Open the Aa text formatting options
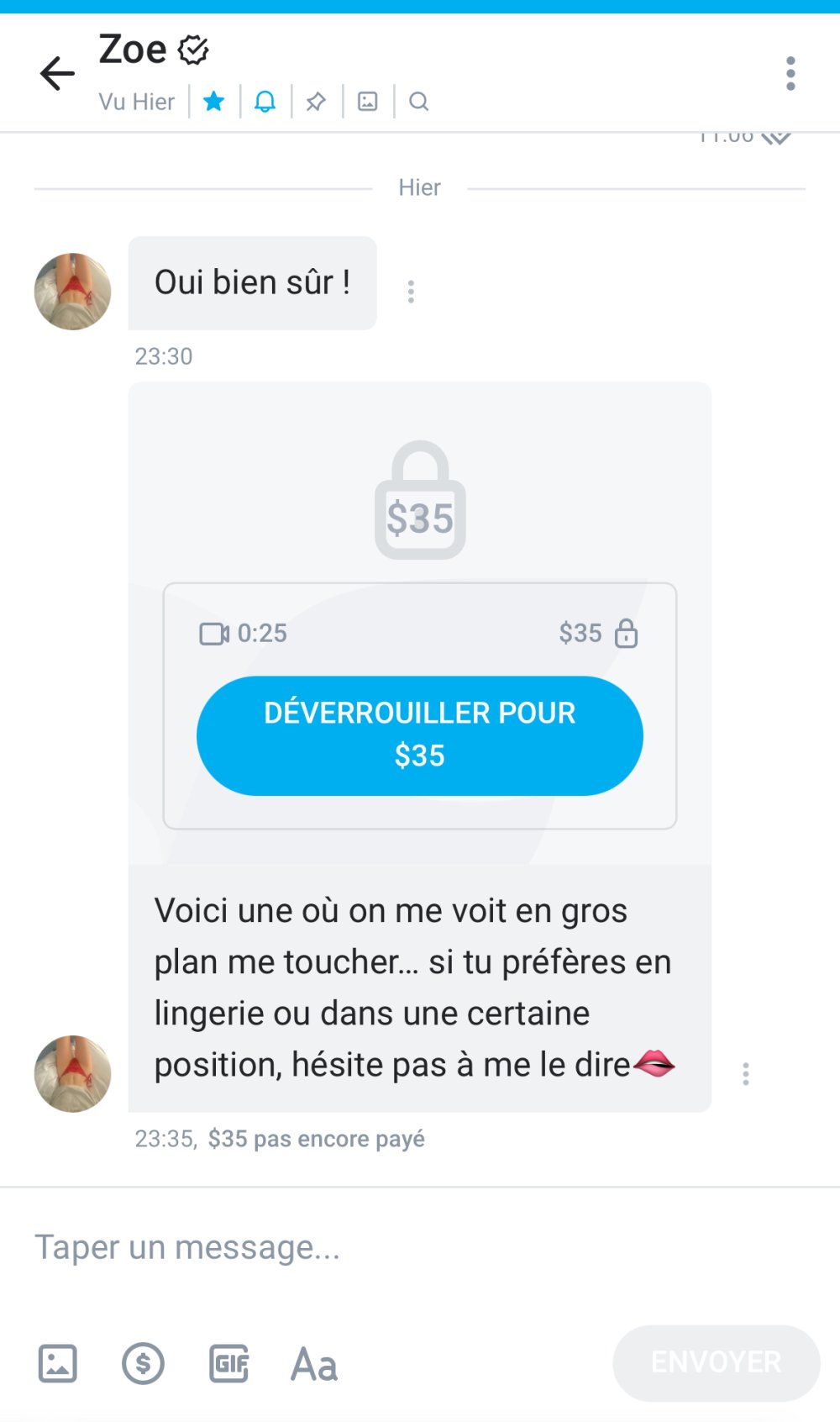The width and height of the screenshot is (840, 1422). click(x=314, y=1364)
